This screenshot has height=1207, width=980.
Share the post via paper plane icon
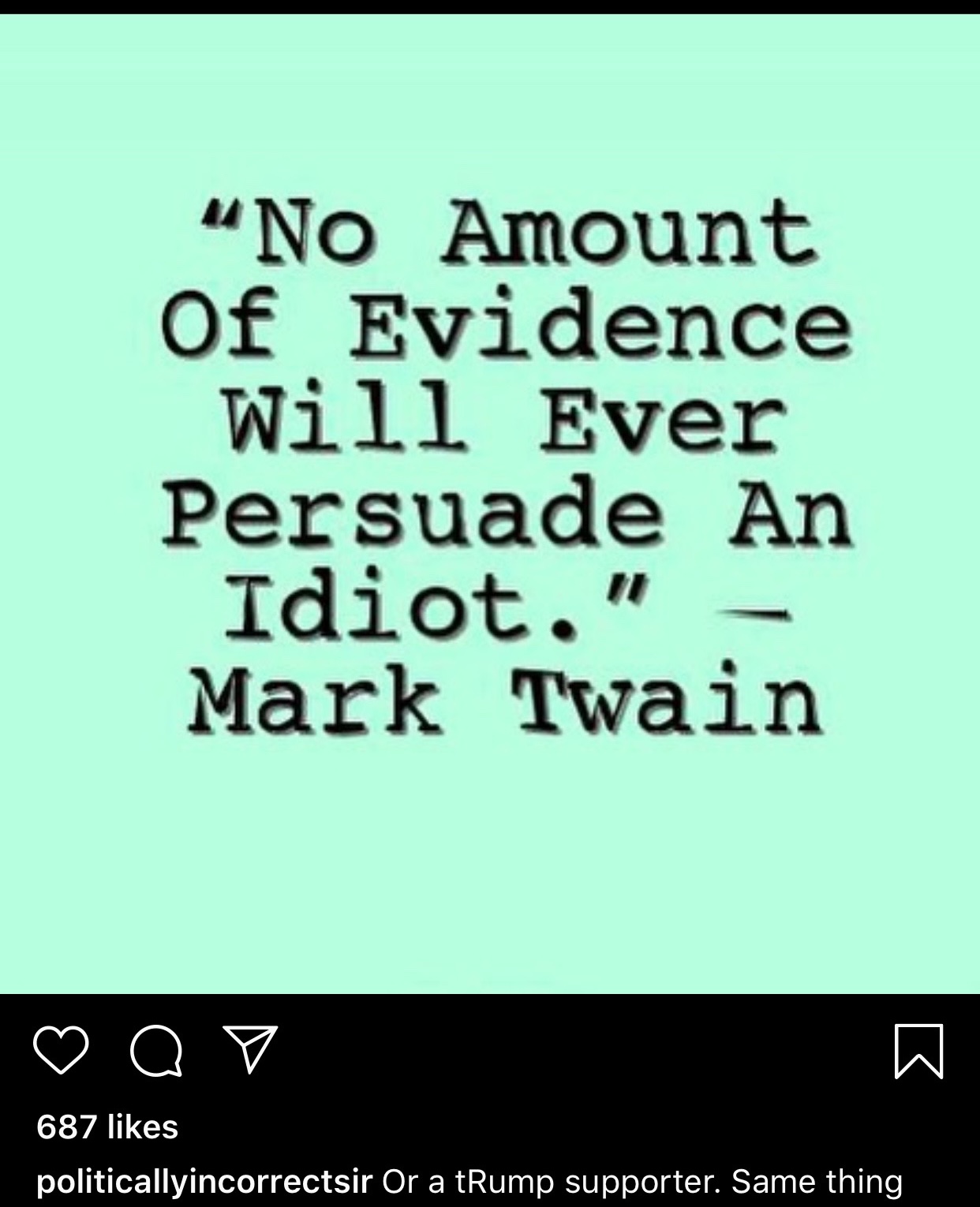click(x=250, y=1049)
